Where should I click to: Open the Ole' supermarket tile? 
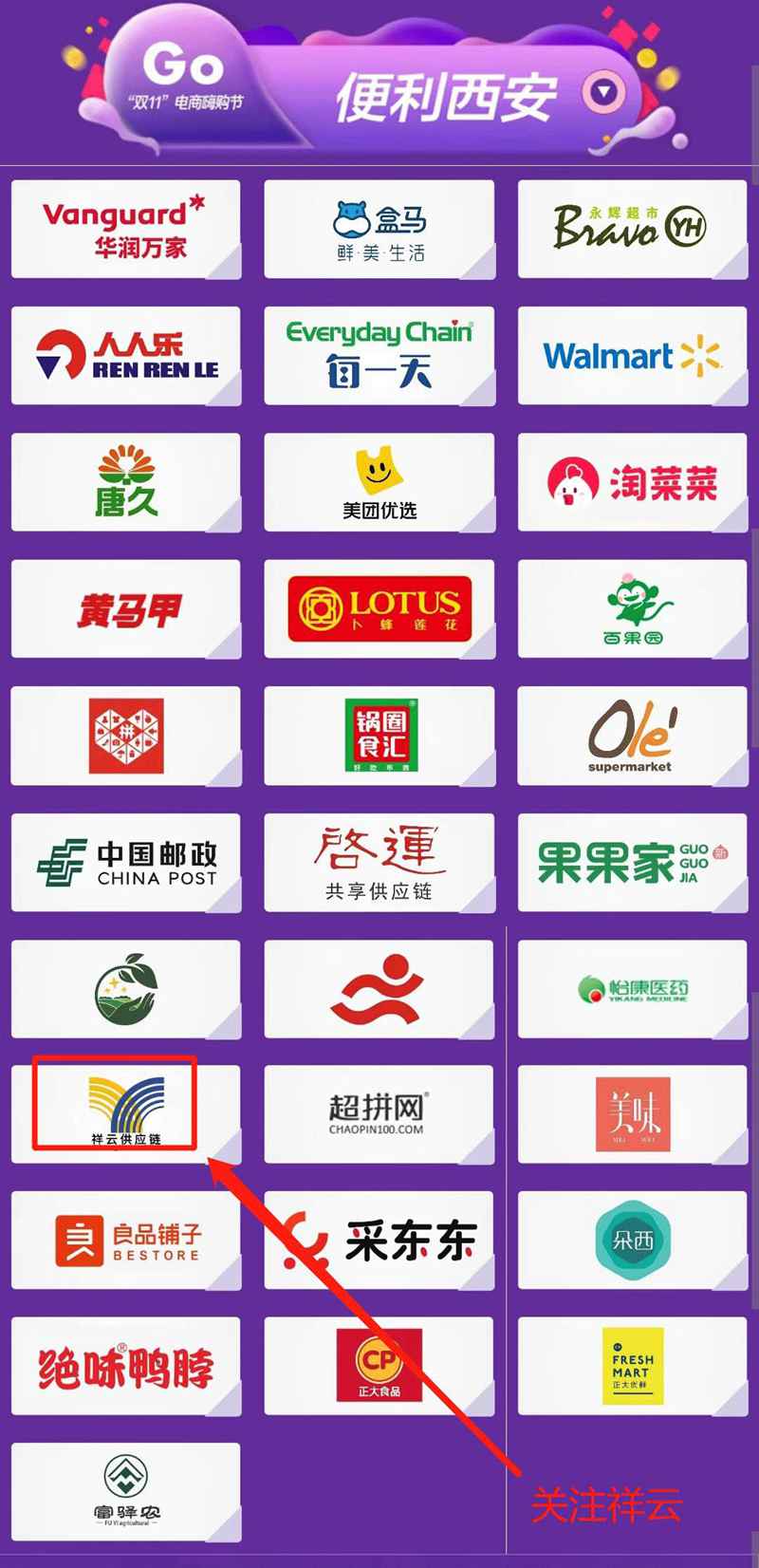632,736
